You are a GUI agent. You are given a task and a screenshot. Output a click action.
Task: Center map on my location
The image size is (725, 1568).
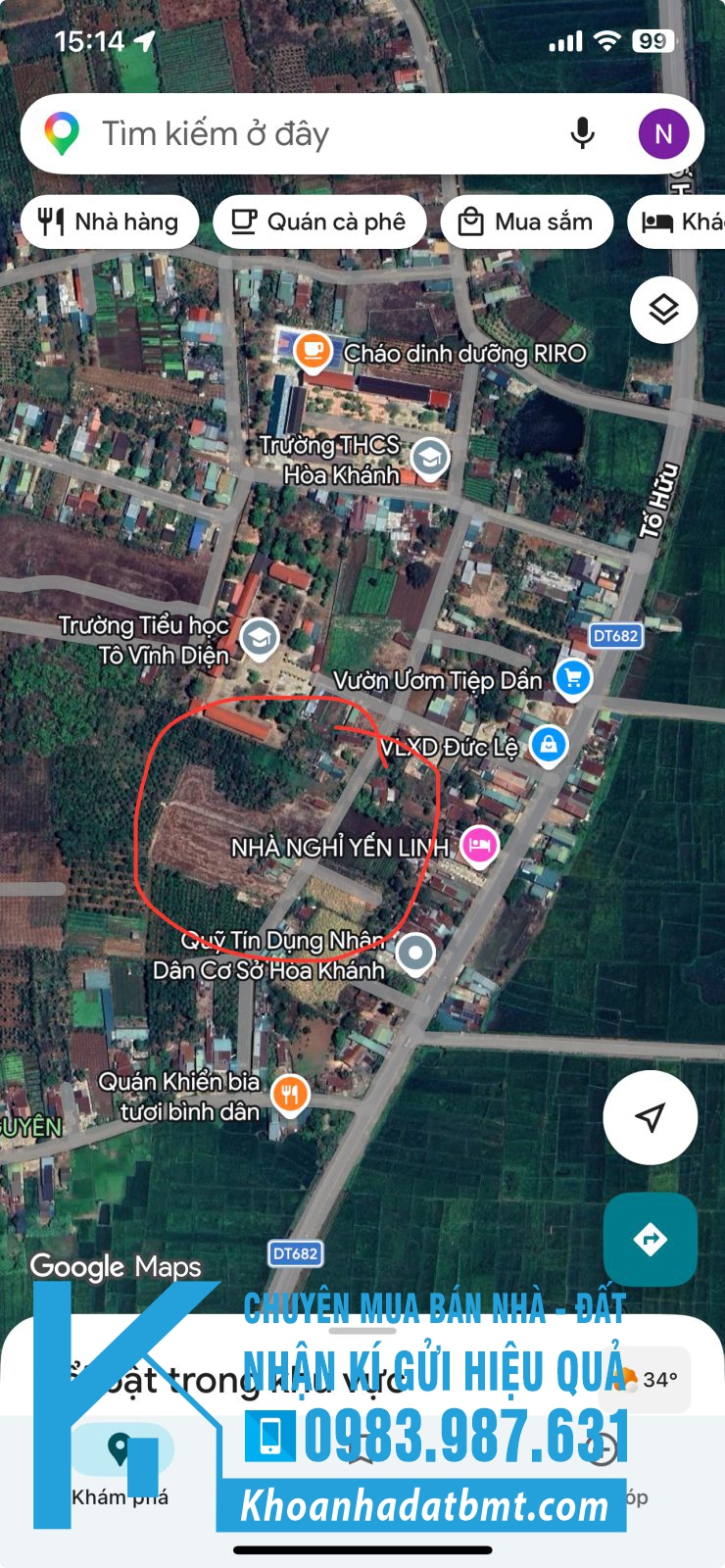(650, 1116)
